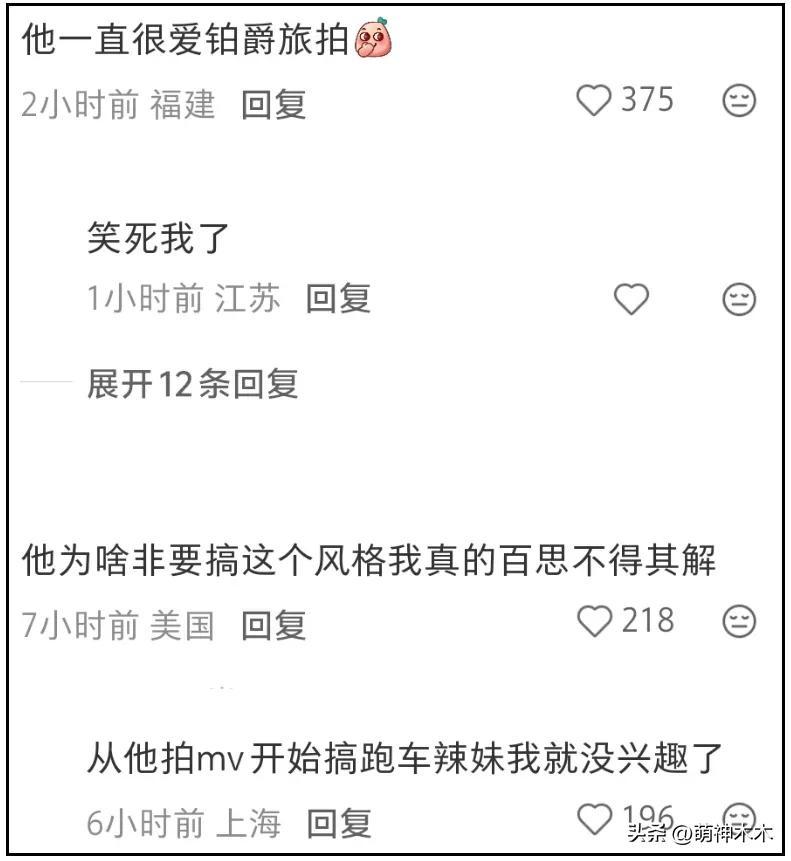Reply to the 上海 comment about 跑车辣妹

(x=338, y=822)
